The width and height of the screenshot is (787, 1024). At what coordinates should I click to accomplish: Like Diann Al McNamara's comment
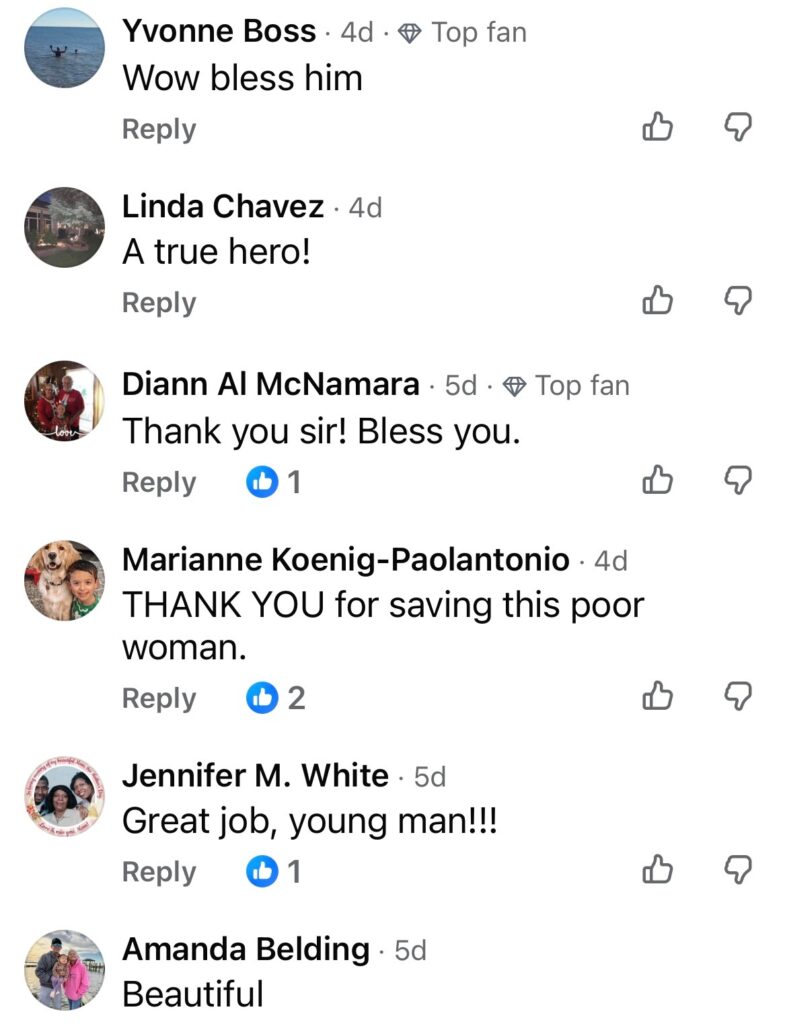click(x=656, y=481)
